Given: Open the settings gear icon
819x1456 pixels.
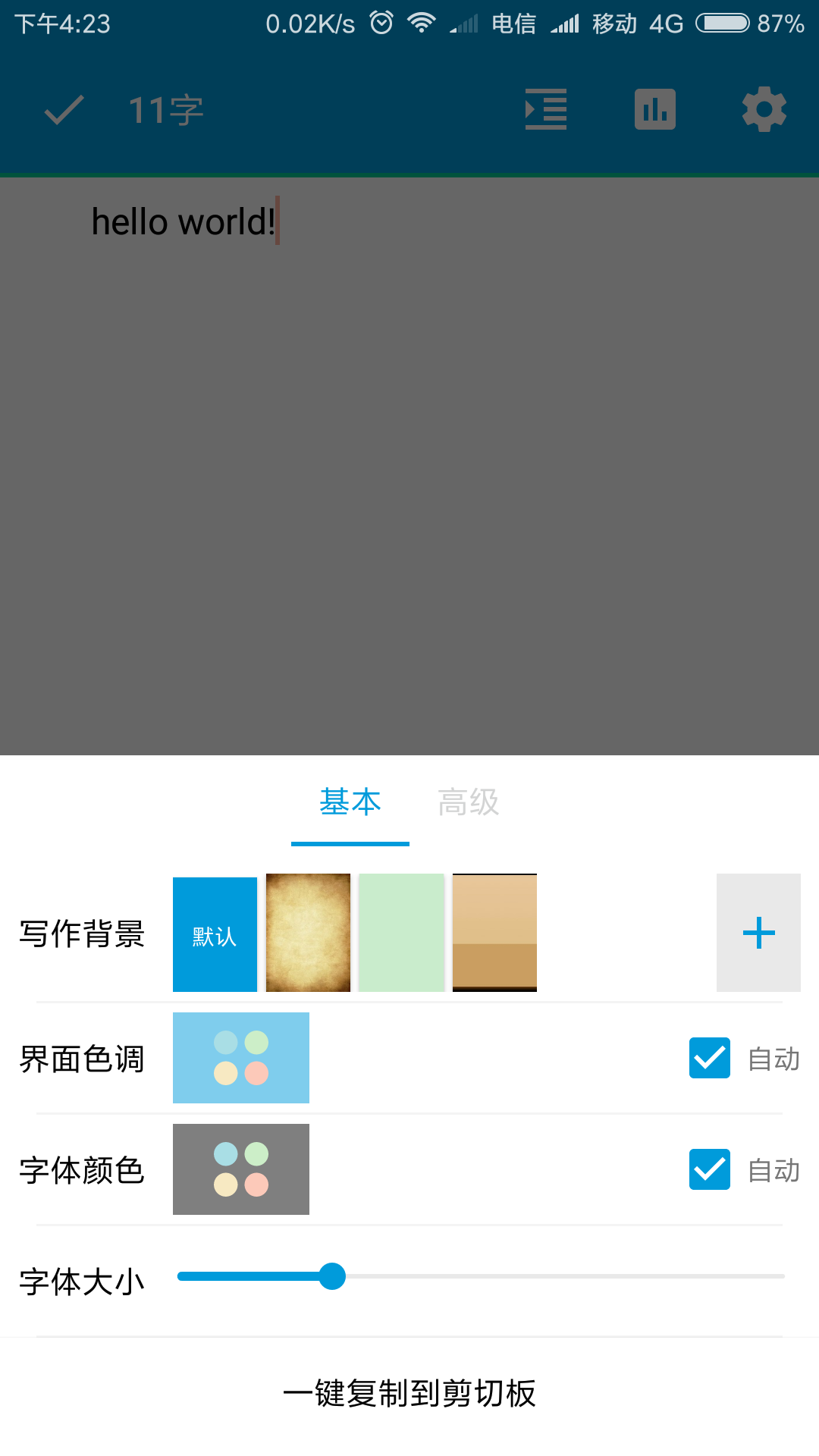Looking at the screenshot, I should pos(764,109).
